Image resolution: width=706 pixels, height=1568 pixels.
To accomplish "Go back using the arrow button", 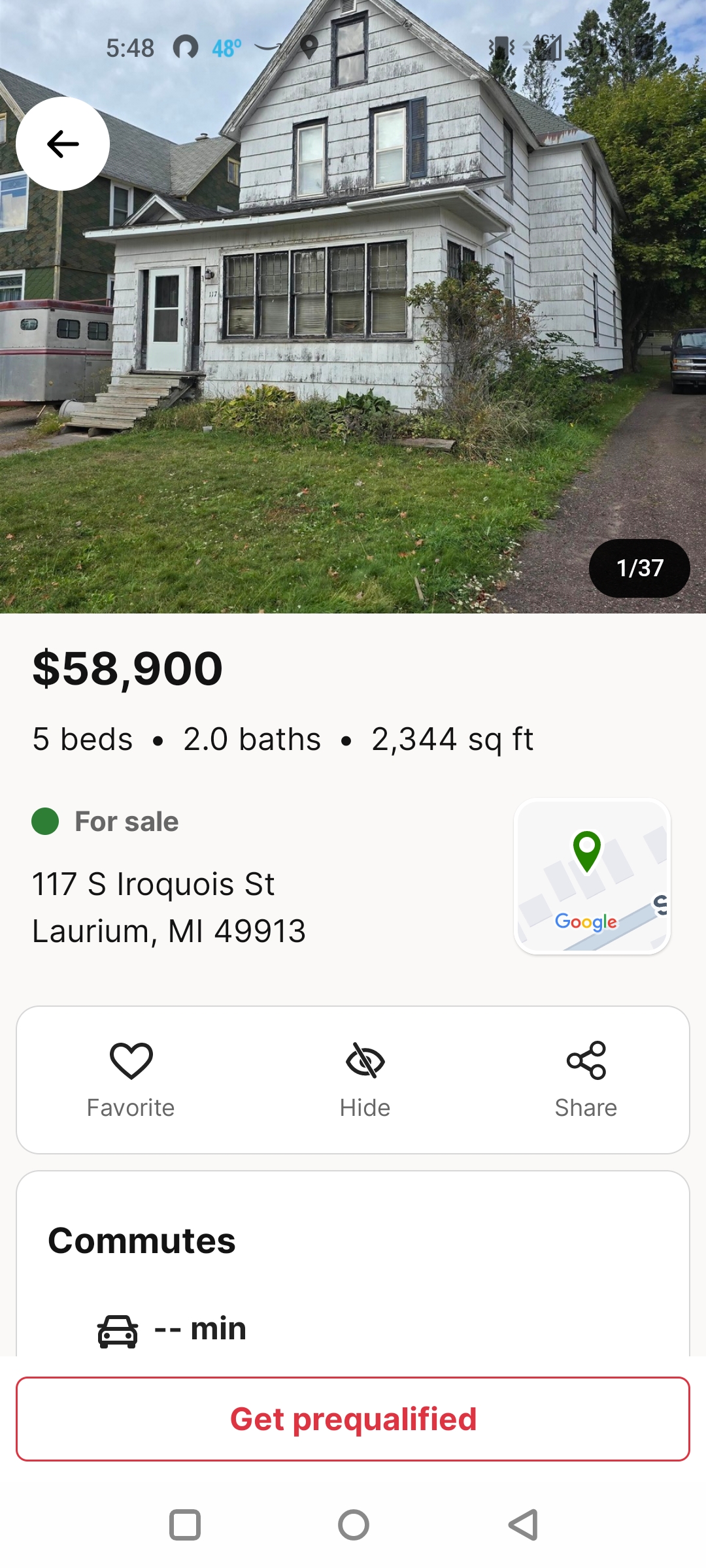I will [63, 144].
